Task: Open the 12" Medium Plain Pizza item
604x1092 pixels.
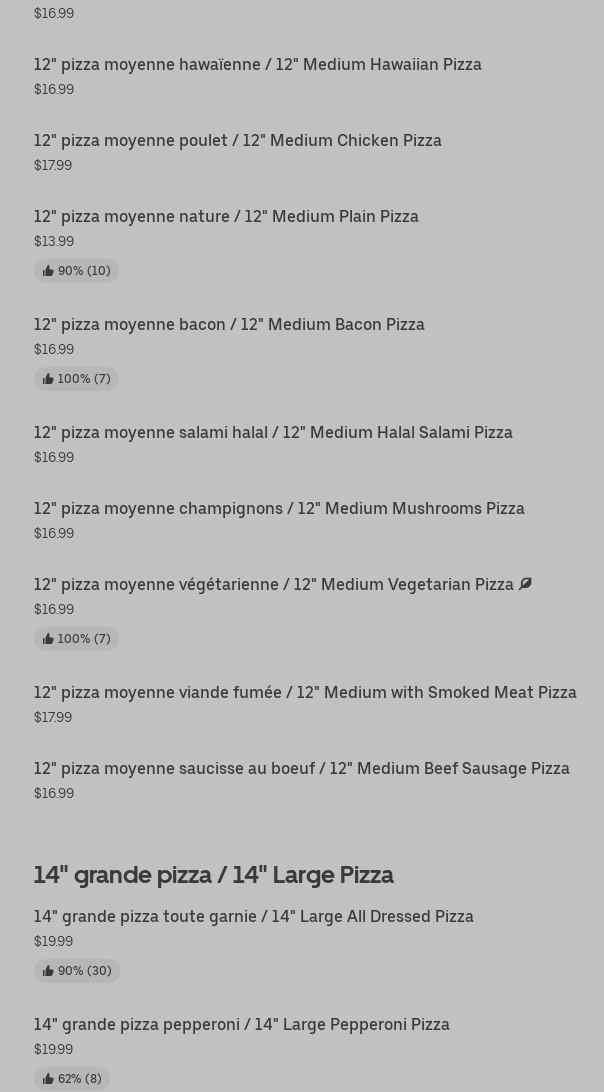Action: pyautogui.click(x=226, y=217)
